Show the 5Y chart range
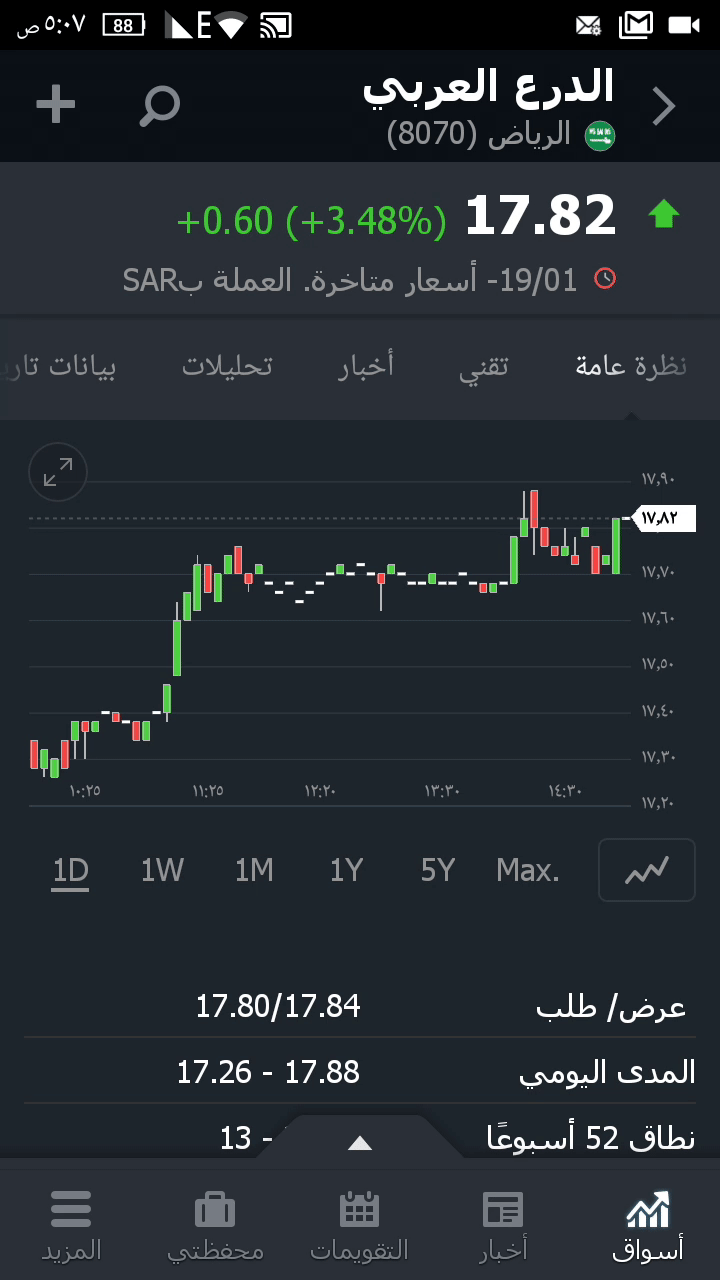 point(438,871)
